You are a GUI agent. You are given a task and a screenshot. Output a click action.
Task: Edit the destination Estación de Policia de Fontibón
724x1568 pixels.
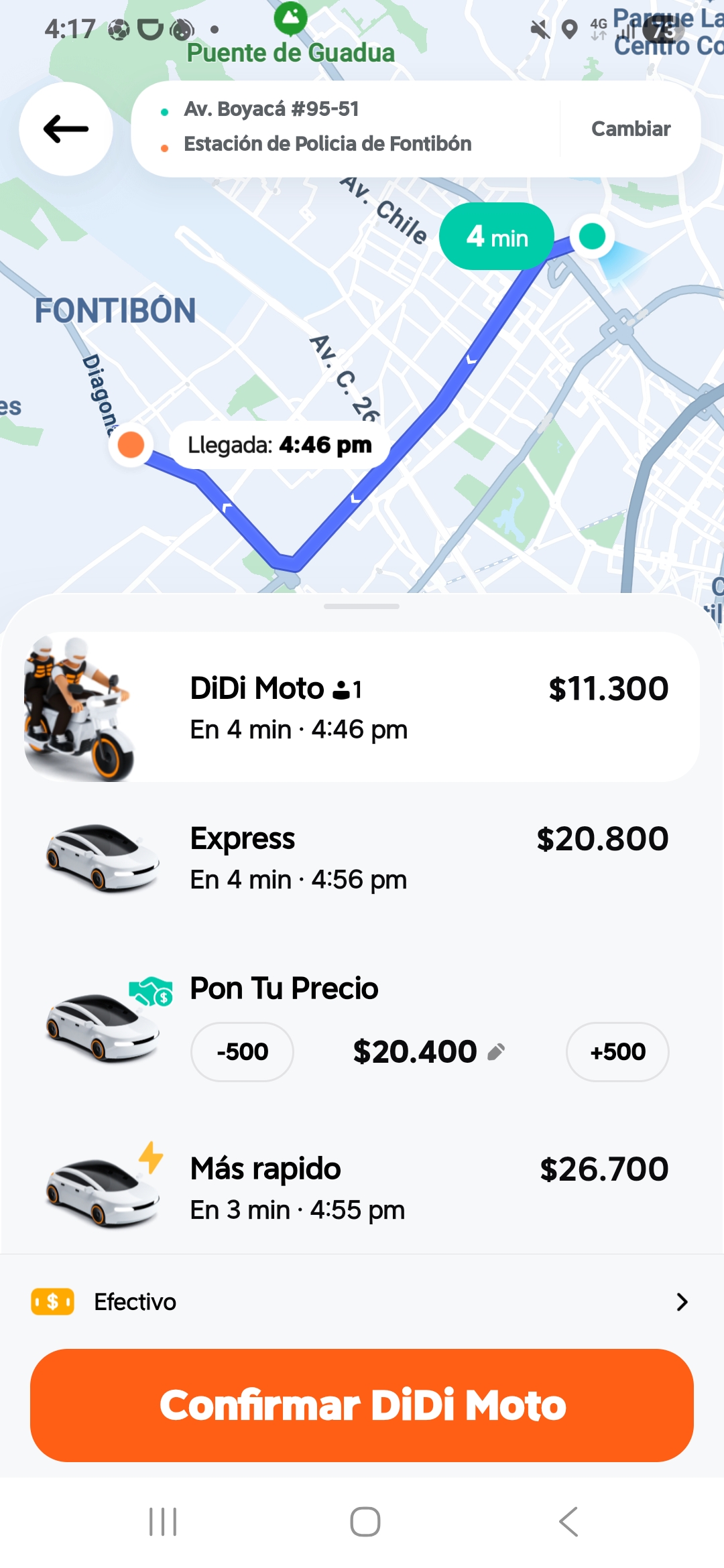point(327,143)
